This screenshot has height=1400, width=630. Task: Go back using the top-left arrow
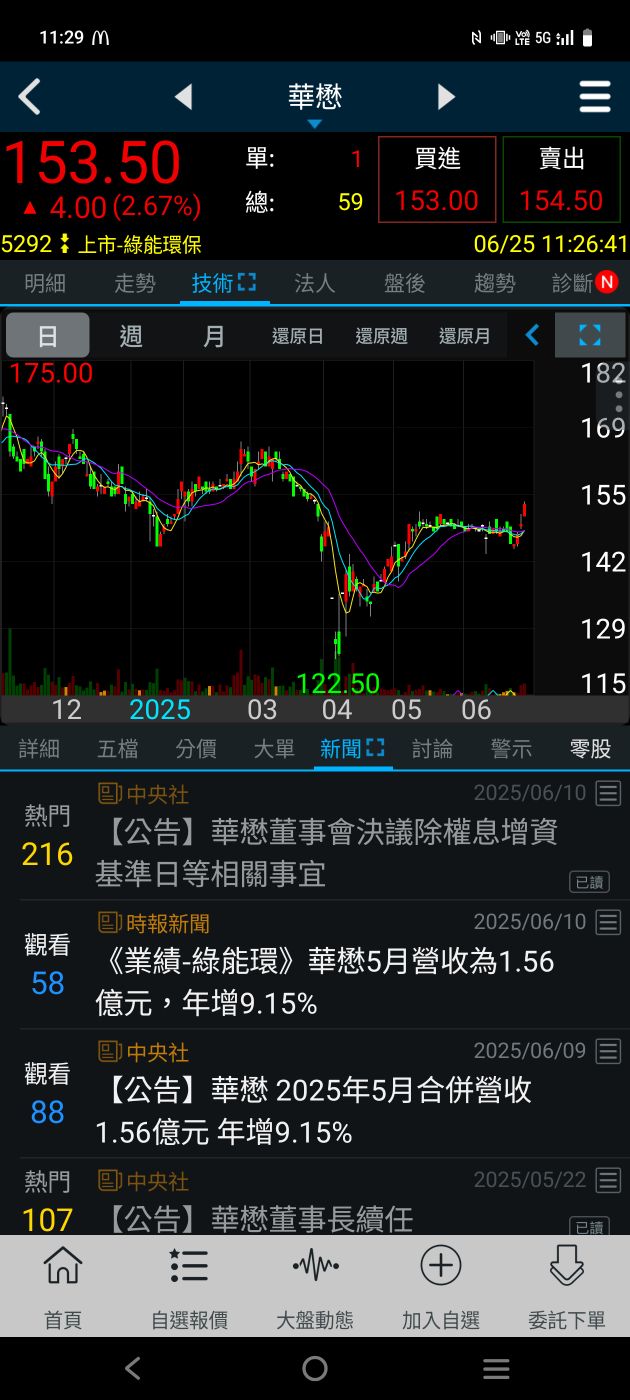[30, 97]
